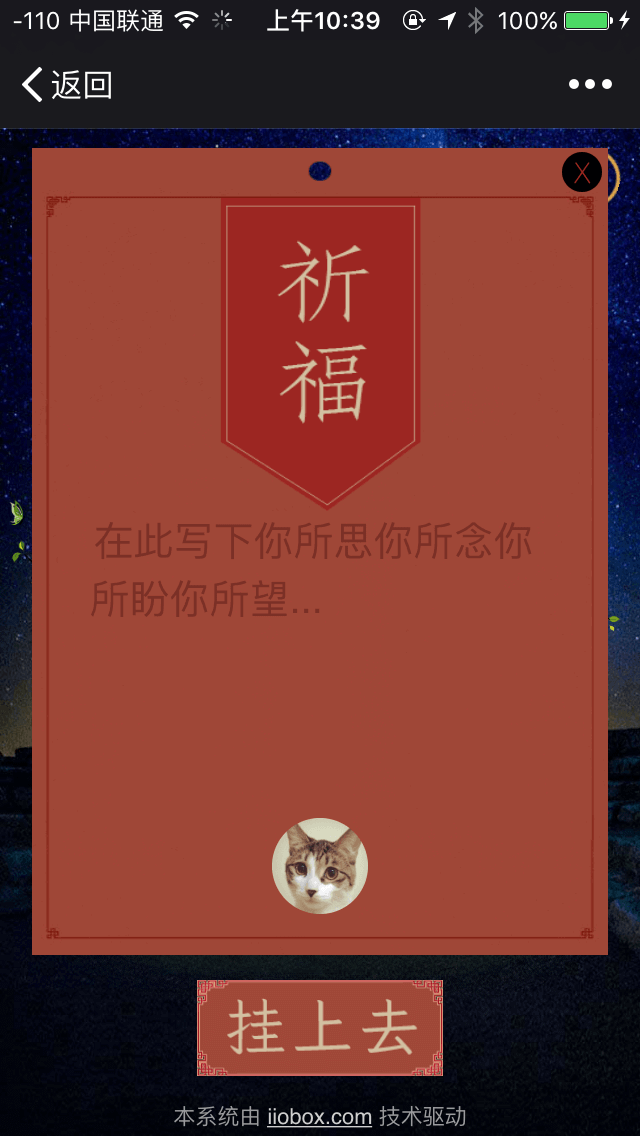Image resolution: width=640 pixels, height=1136 pixels.
Task: Open the three-dot overflow menu
Action: coord(590,85)
